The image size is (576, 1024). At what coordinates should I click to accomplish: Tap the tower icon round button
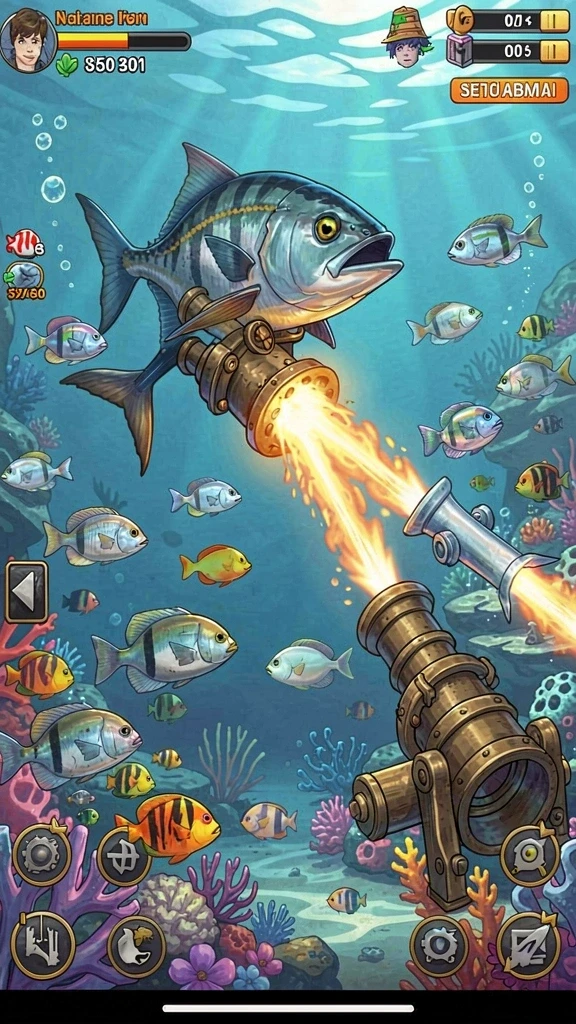[43, 945]
